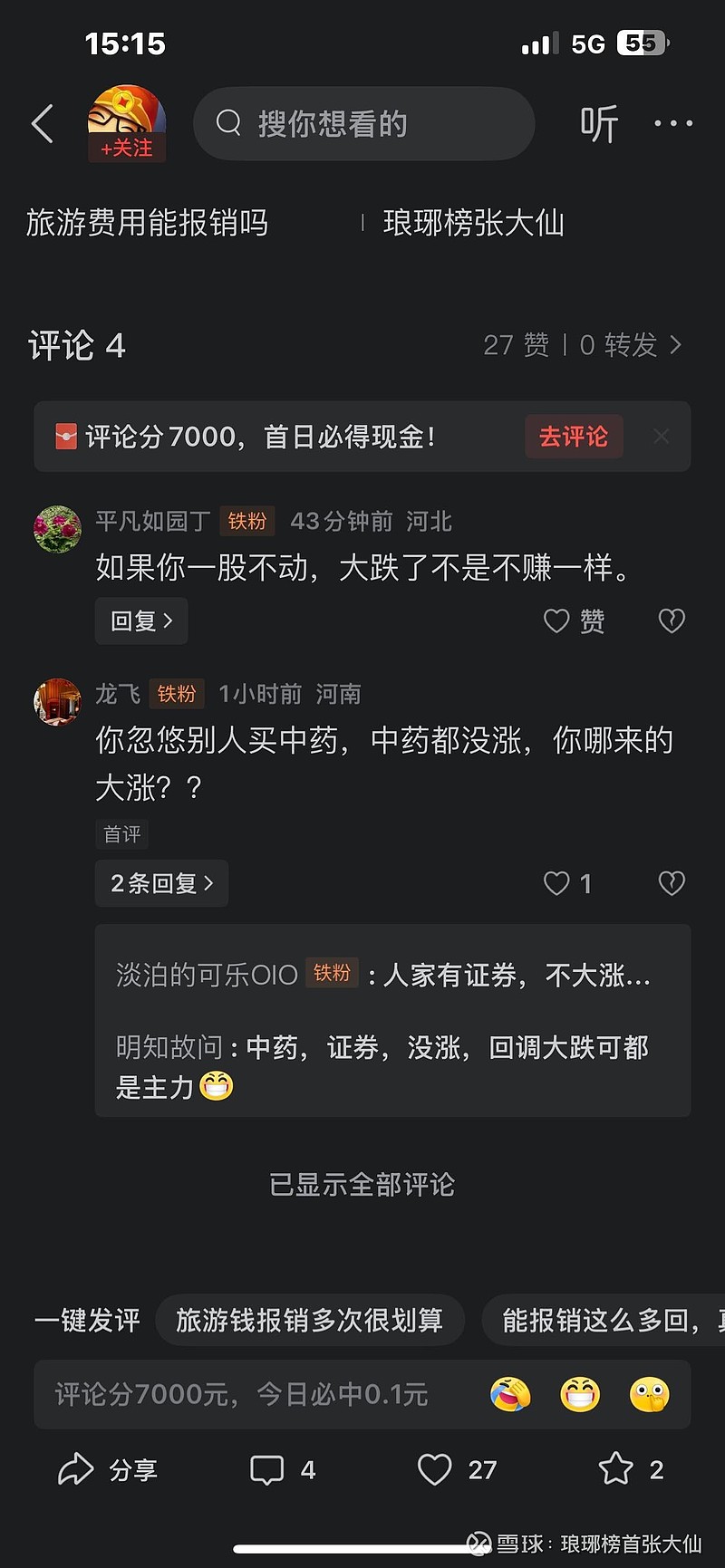Go back using the top-left arrow
This screenshot has width=725, height=1568.
tap(43, 124)
